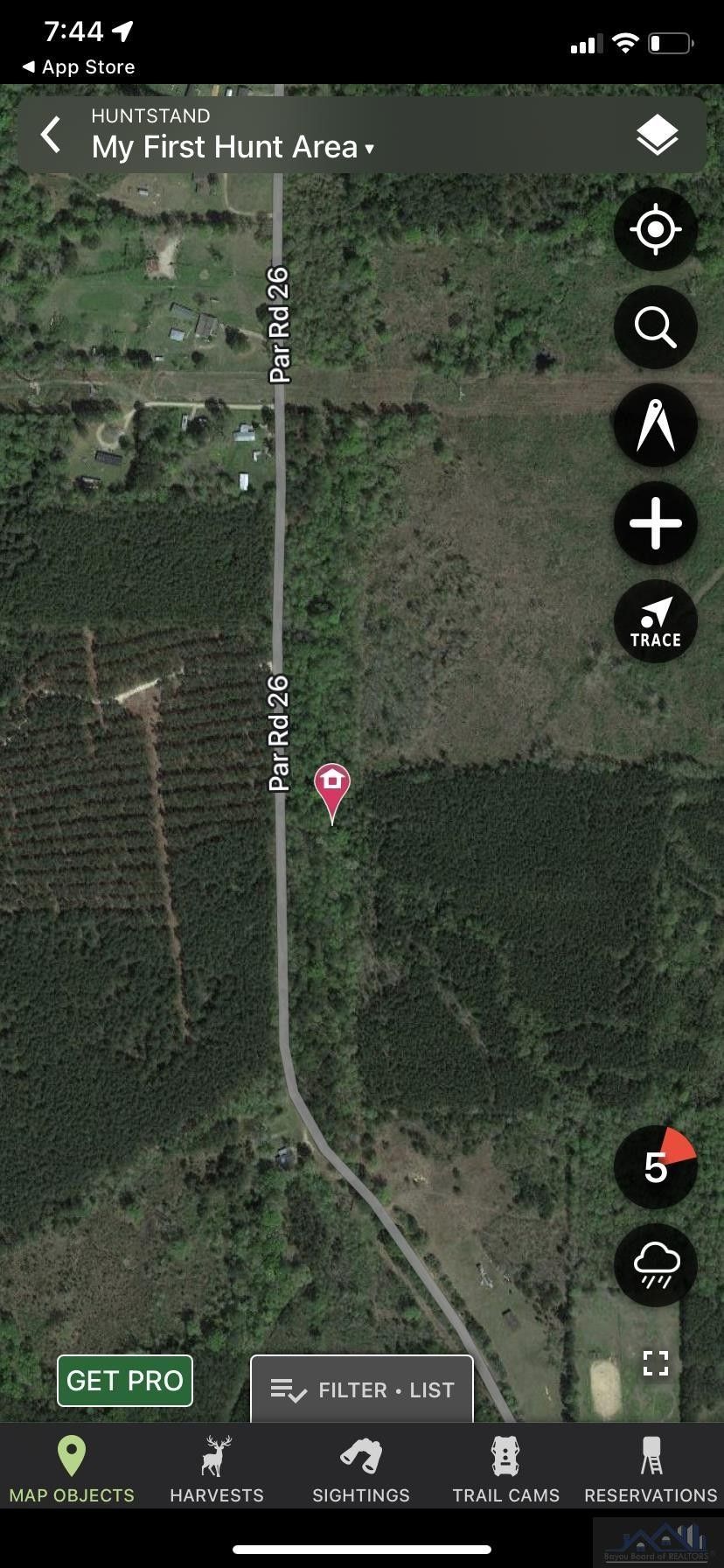Open the map layers selector

coord(657,134)
